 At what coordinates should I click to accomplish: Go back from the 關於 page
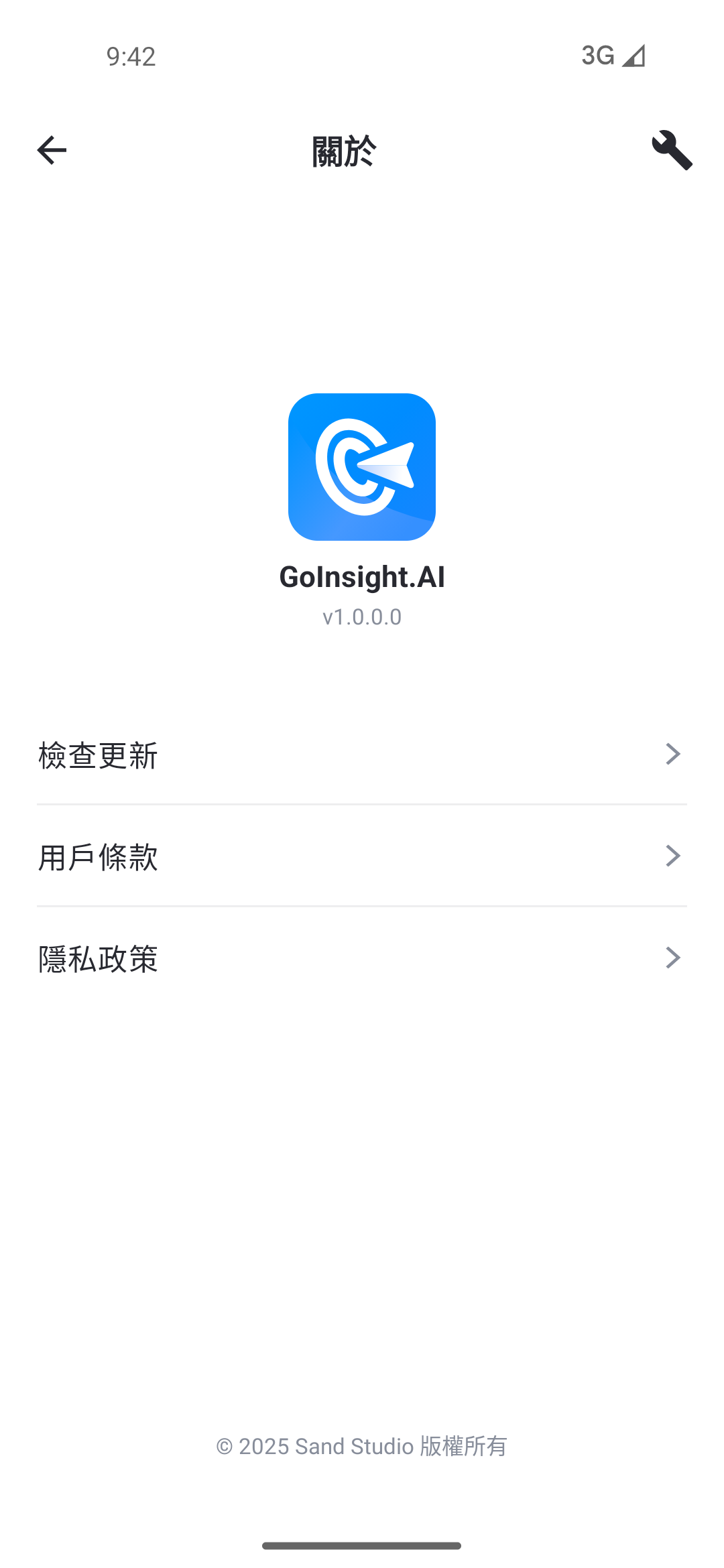click(x=52, y=150)
